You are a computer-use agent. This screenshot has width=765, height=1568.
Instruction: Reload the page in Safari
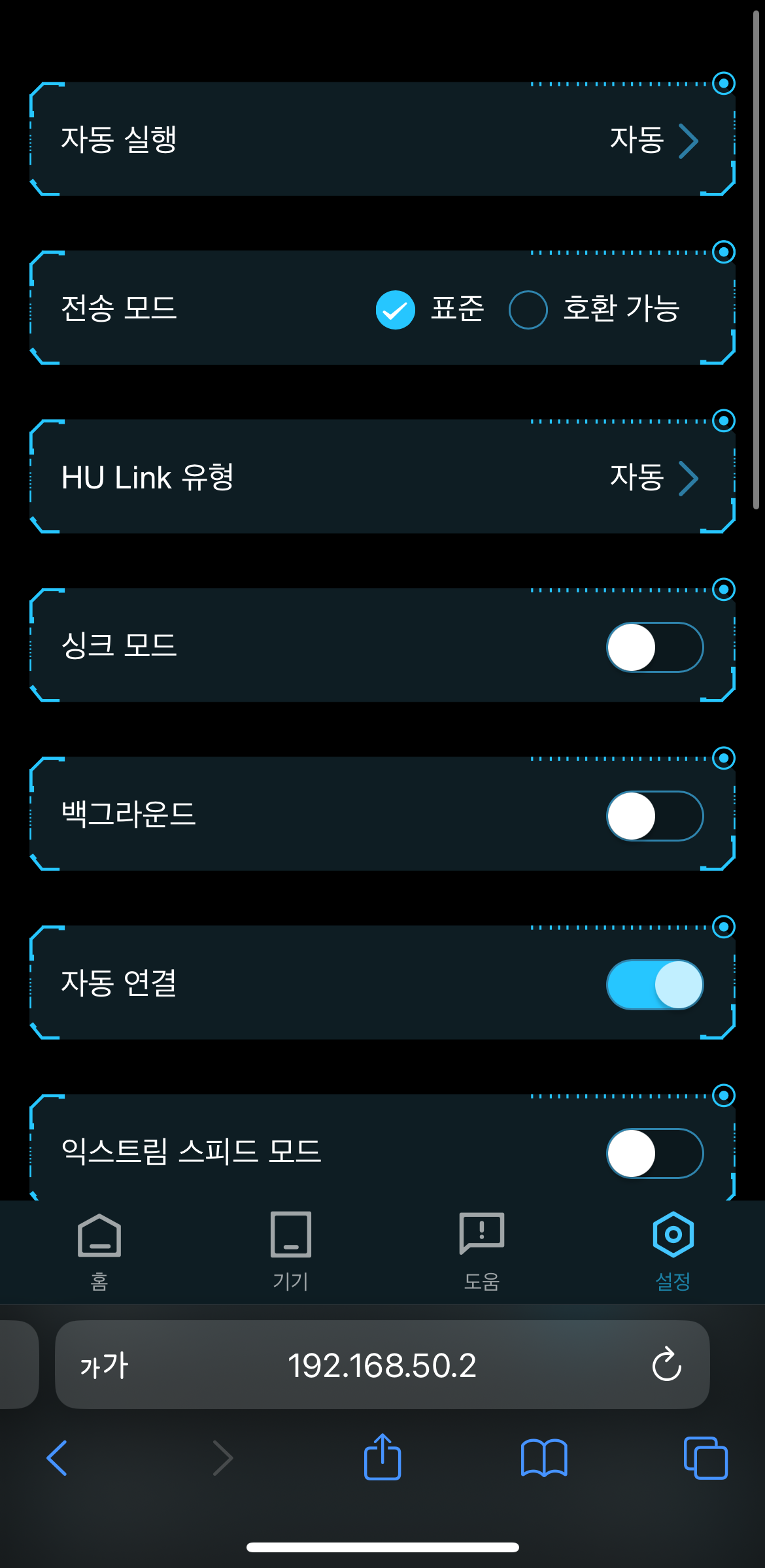666,1365
